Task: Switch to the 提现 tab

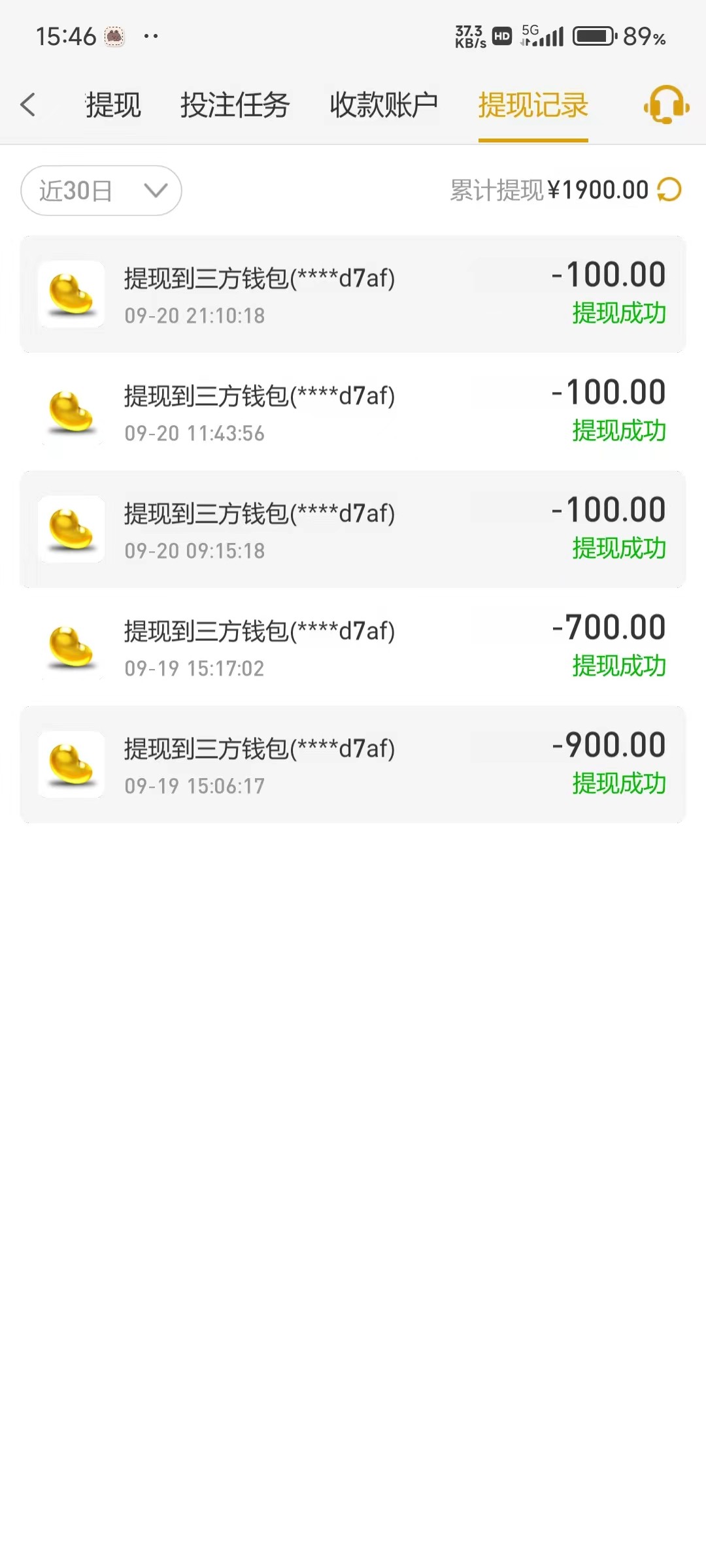Action: point(113,105)
